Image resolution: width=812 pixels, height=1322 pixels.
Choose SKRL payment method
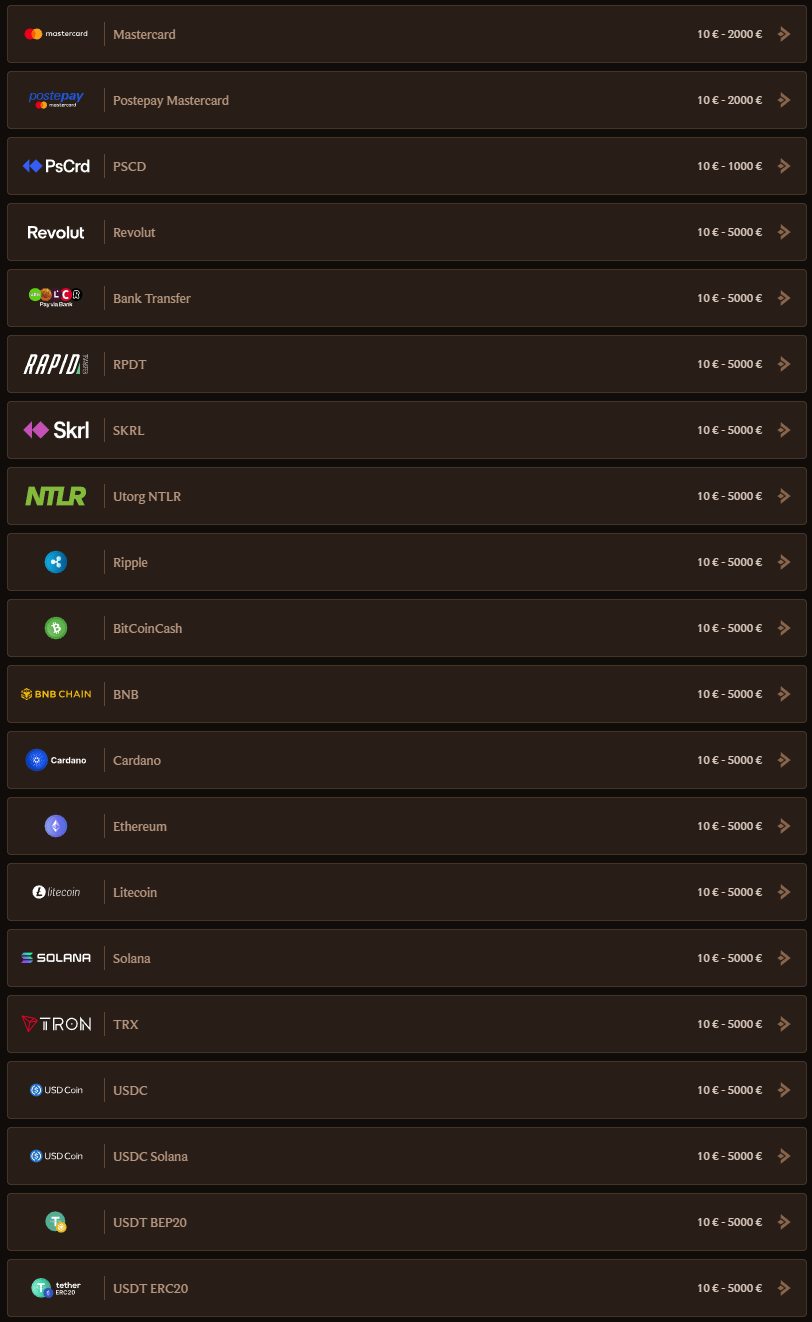pos(406,430)
